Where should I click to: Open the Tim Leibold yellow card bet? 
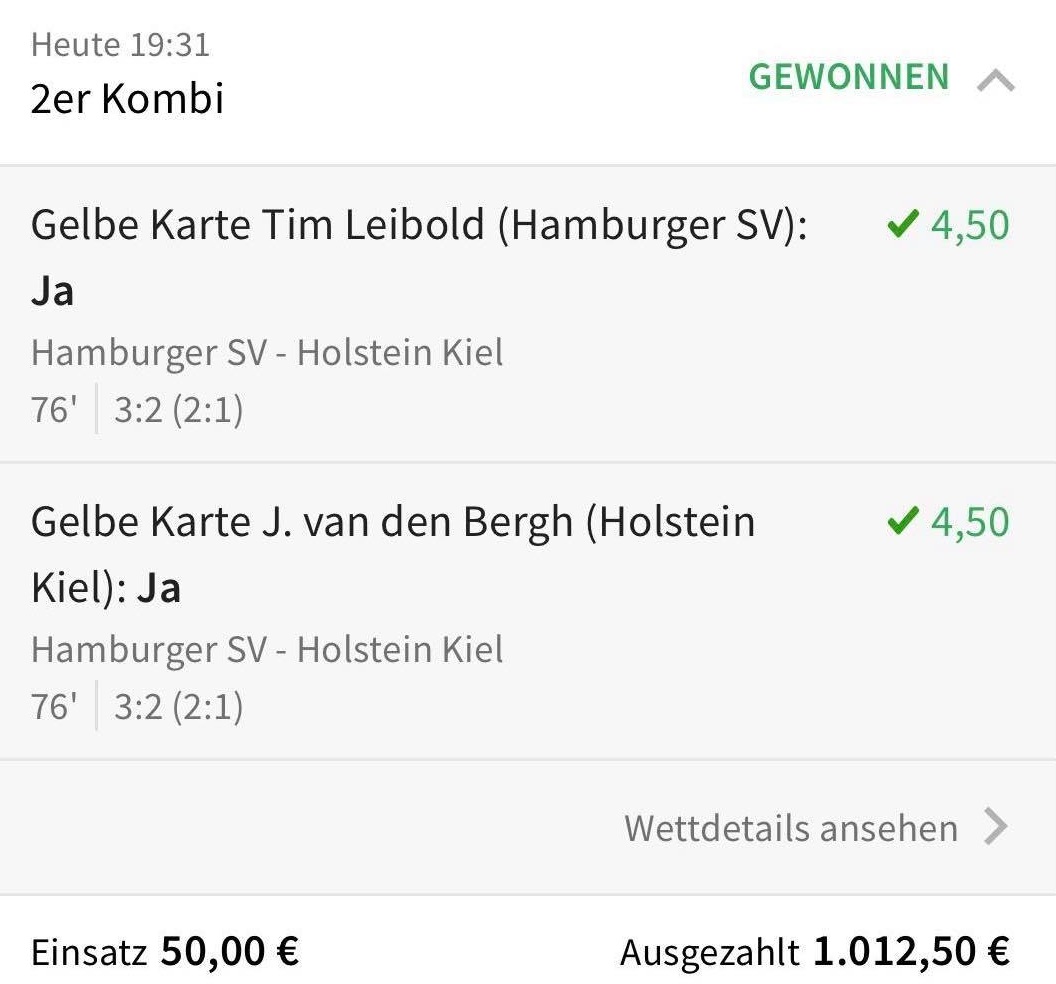click(x=418, y=226)
